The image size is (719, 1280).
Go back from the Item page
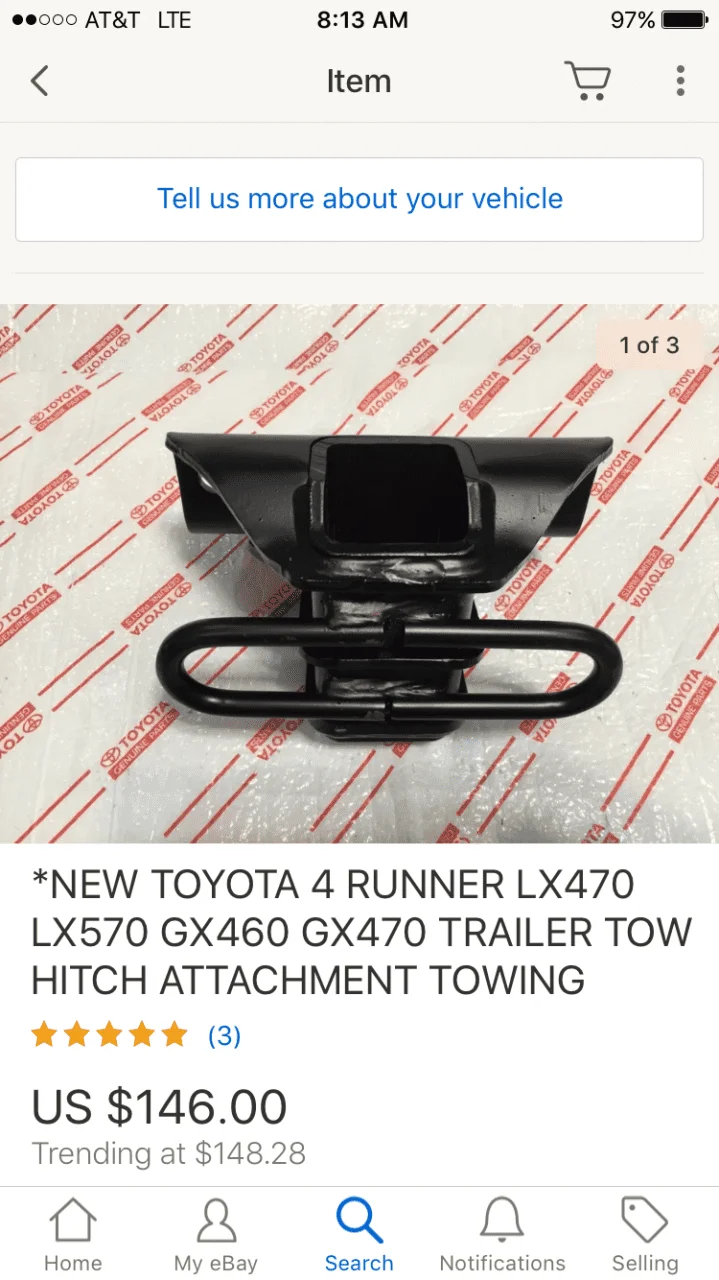point(40,81)
